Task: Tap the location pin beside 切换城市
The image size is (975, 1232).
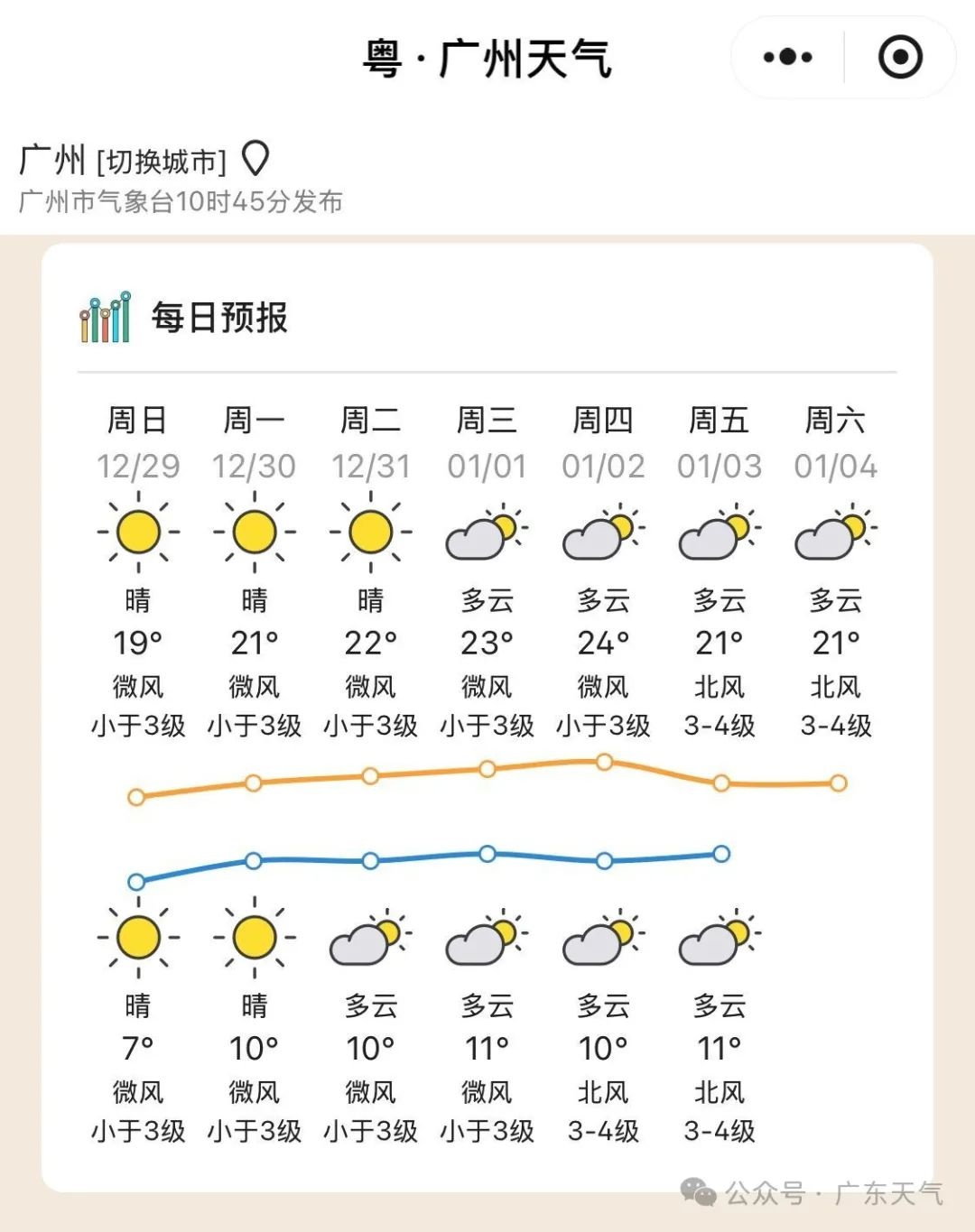Action: (x=255, y=159)
